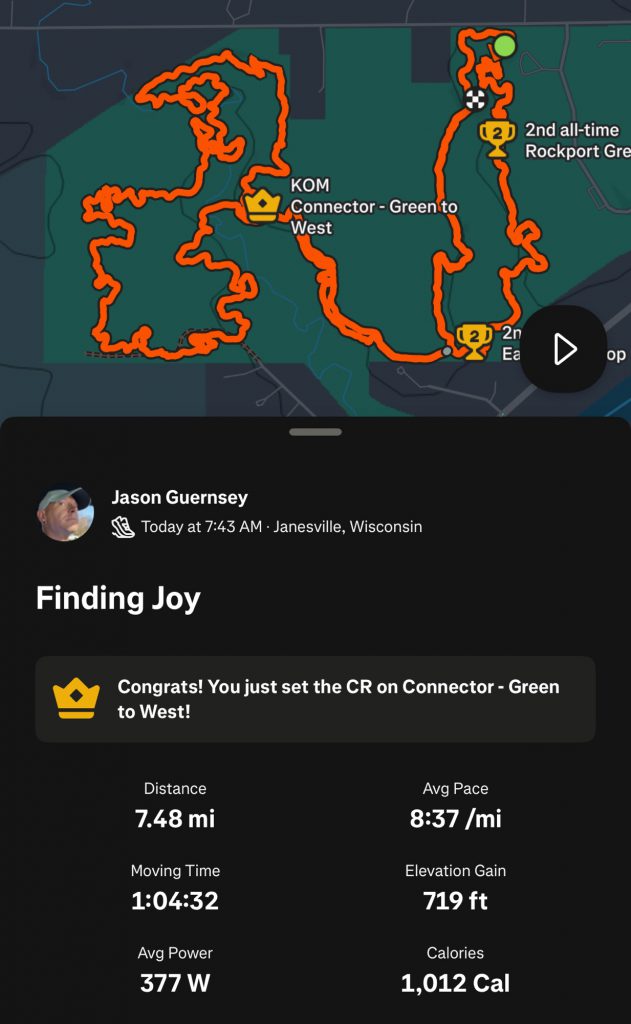Open the KOM Connector - Green to West marker

pos(262,205)
